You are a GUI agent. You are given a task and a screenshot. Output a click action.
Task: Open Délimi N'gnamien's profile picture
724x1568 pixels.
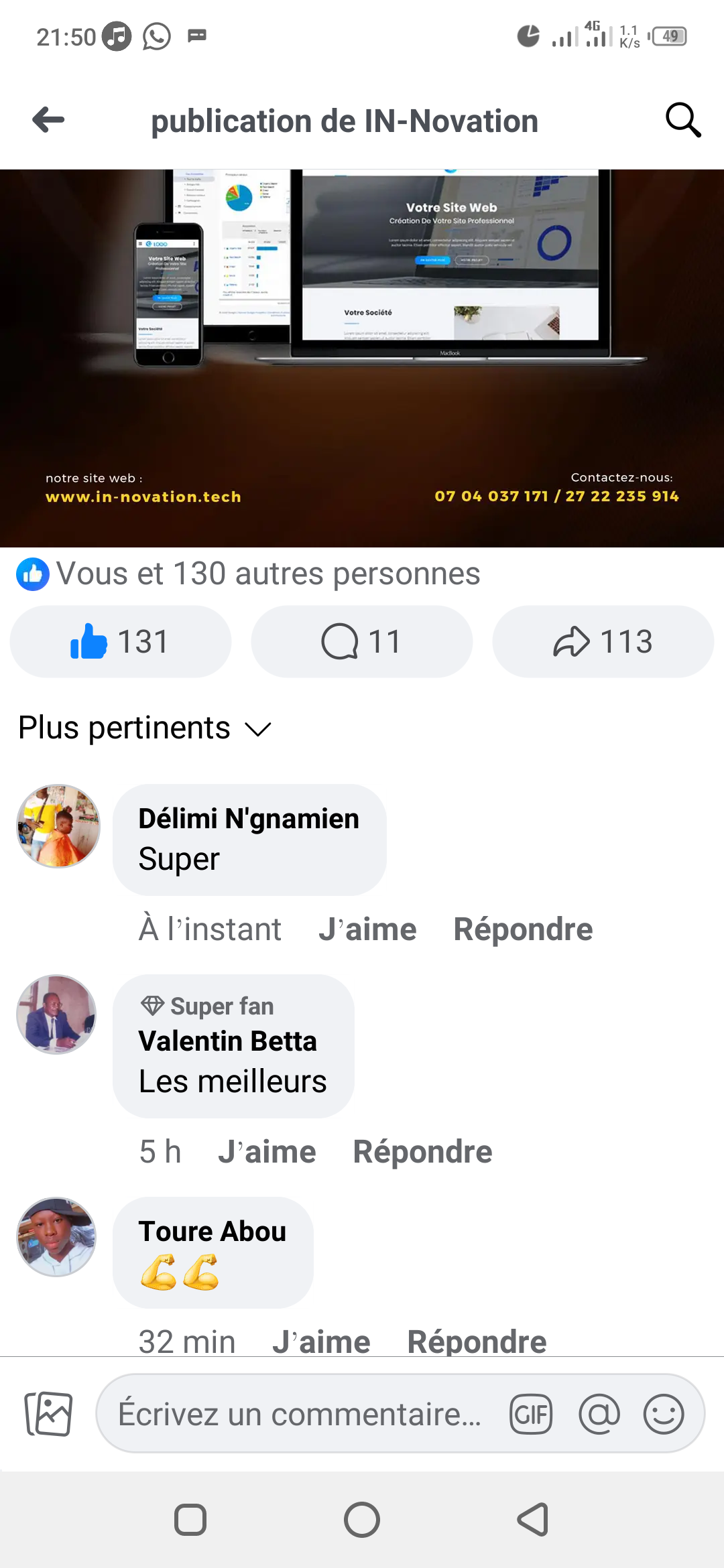[x=58, y=826]
